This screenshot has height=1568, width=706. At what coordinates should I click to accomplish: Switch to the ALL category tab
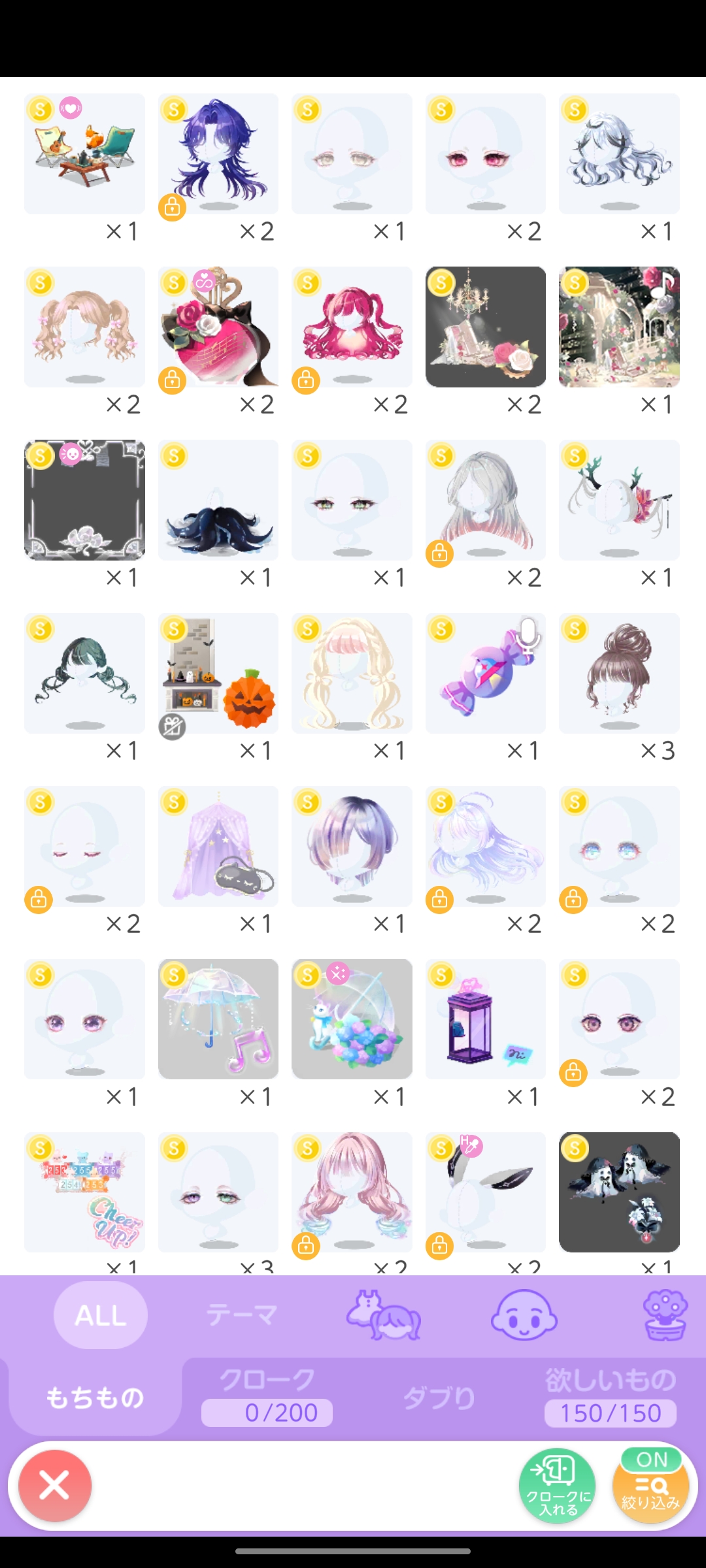pos(100,1315)
